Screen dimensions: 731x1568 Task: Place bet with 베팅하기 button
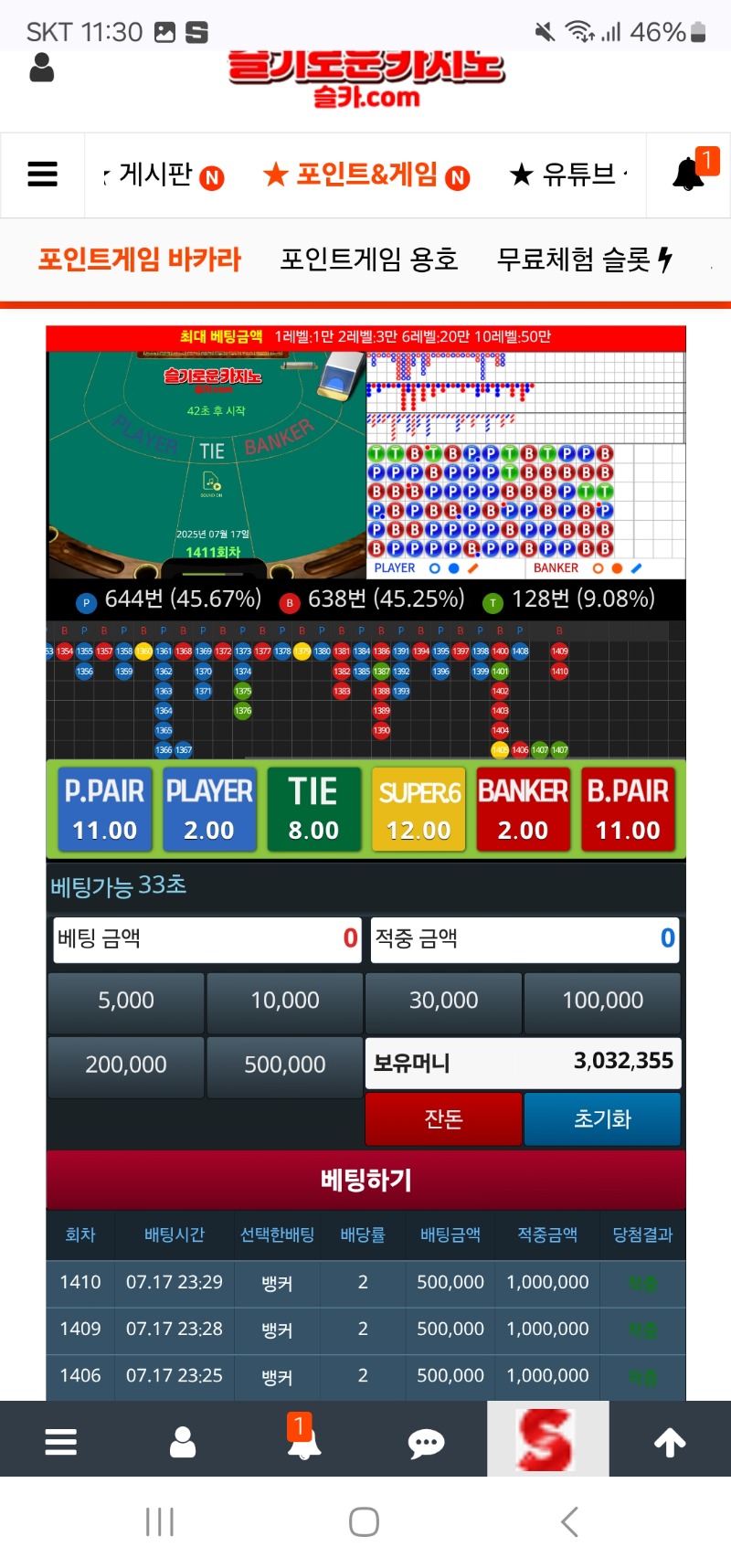tap(365, 1180)
